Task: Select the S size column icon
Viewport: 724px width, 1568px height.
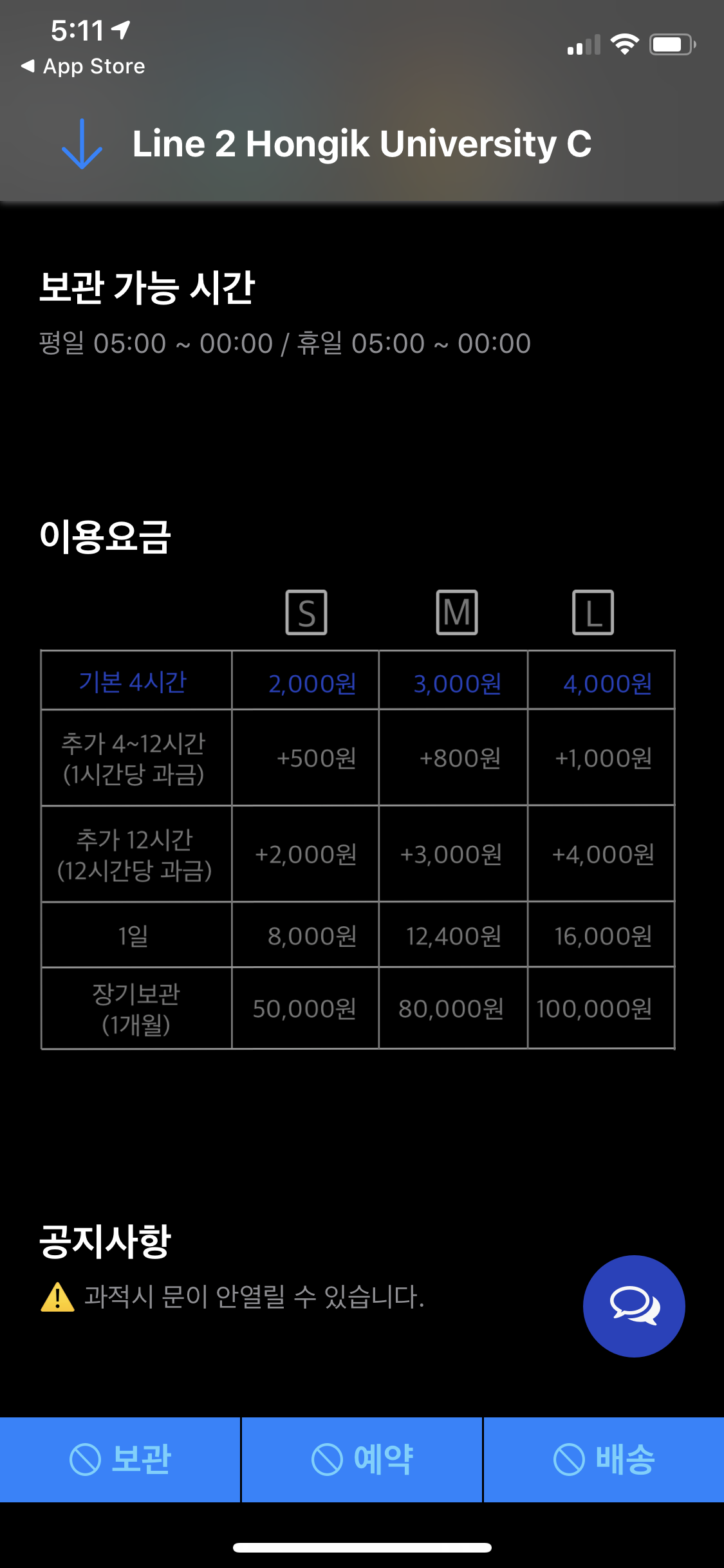Action: [306, 611]
